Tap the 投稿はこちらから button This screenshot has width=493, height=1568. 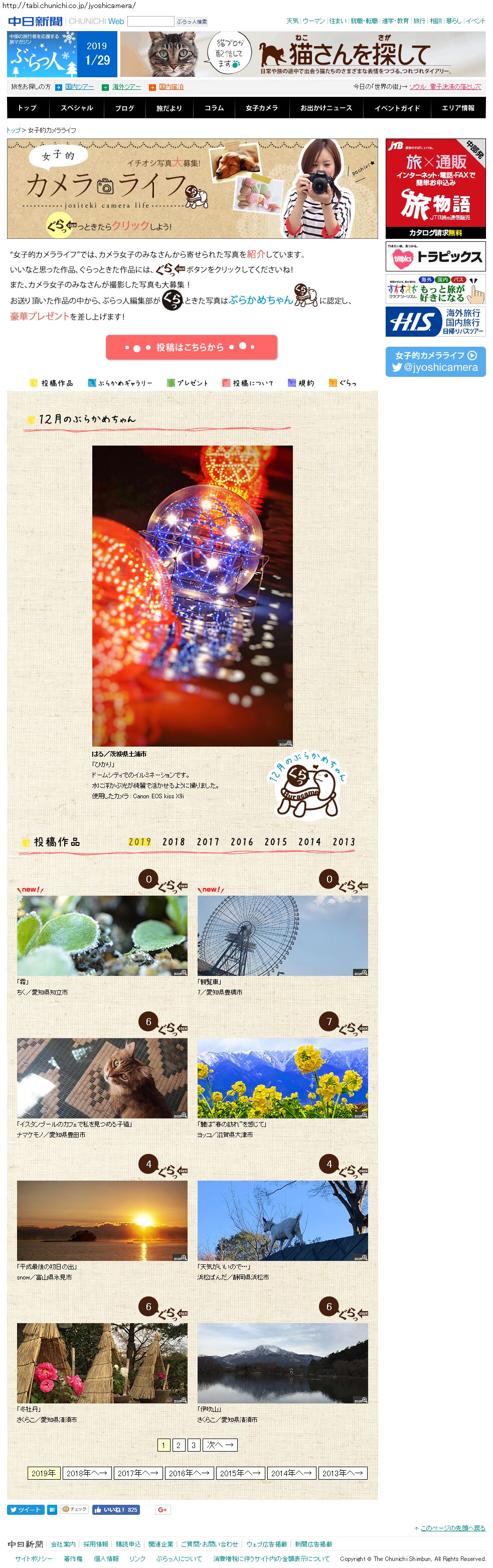(191, 347)
